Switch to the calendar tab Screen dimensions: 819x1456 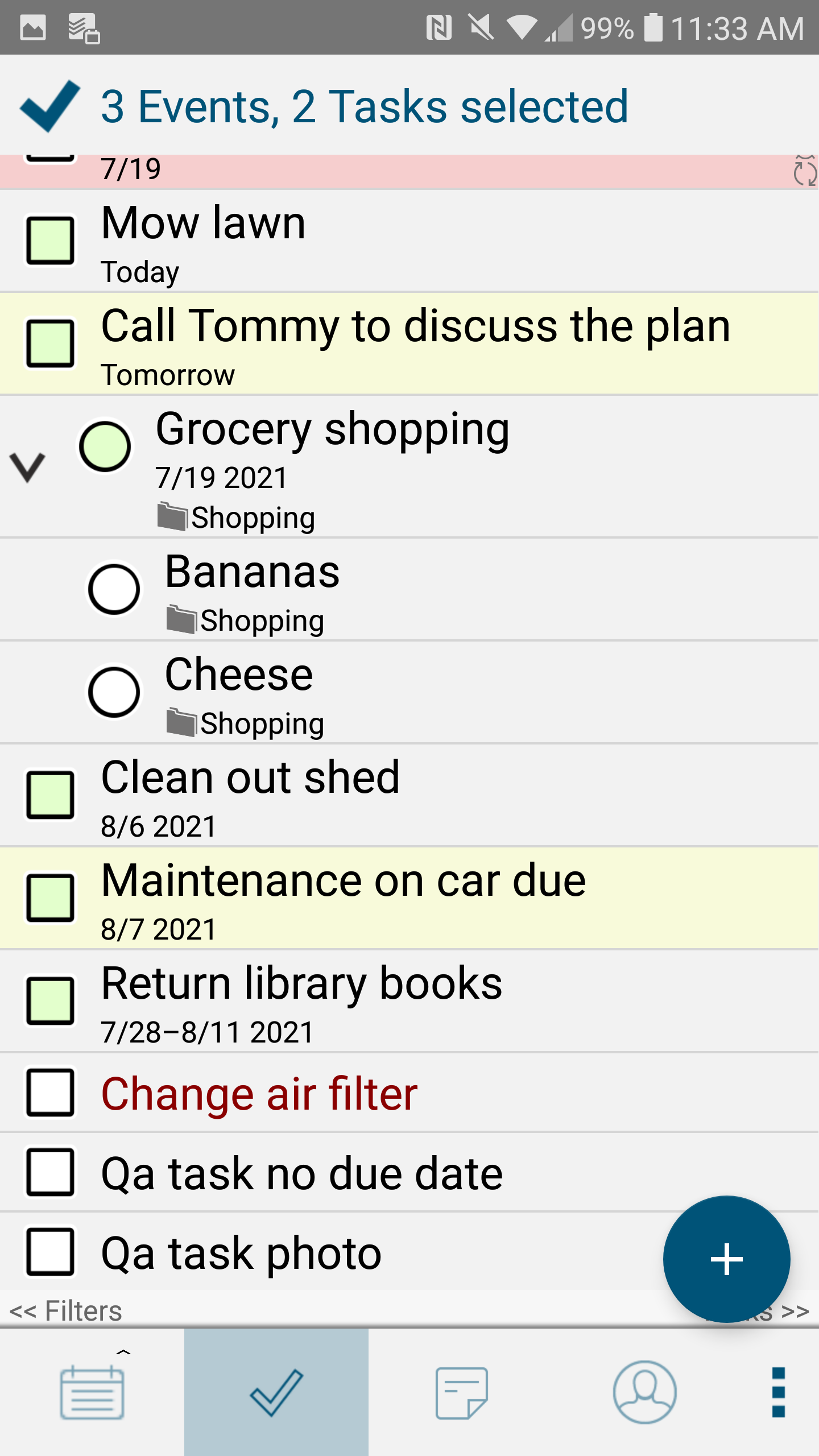92,1392
